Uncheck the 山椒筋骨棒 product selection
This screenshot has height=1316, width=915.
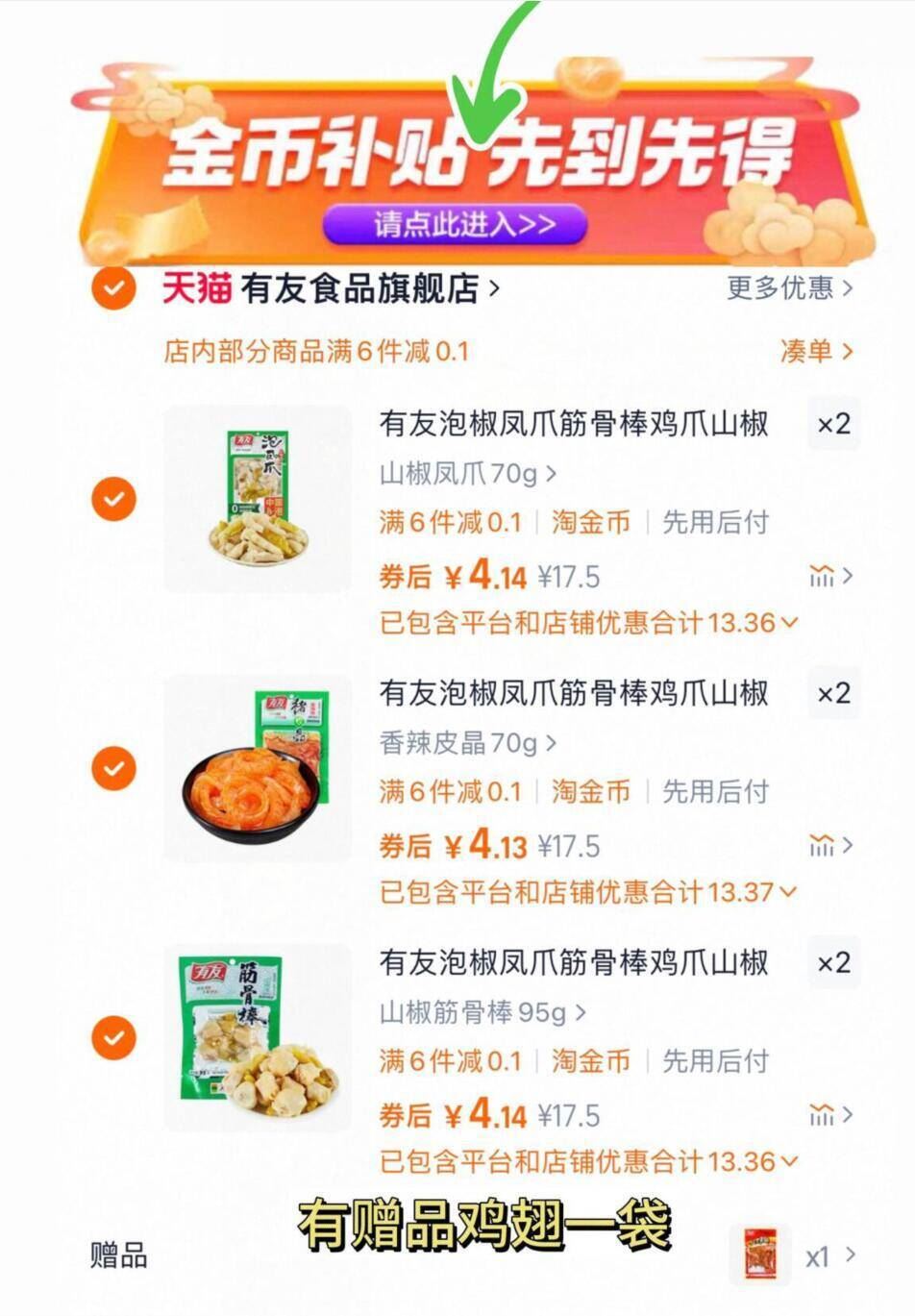[111, 1038]
